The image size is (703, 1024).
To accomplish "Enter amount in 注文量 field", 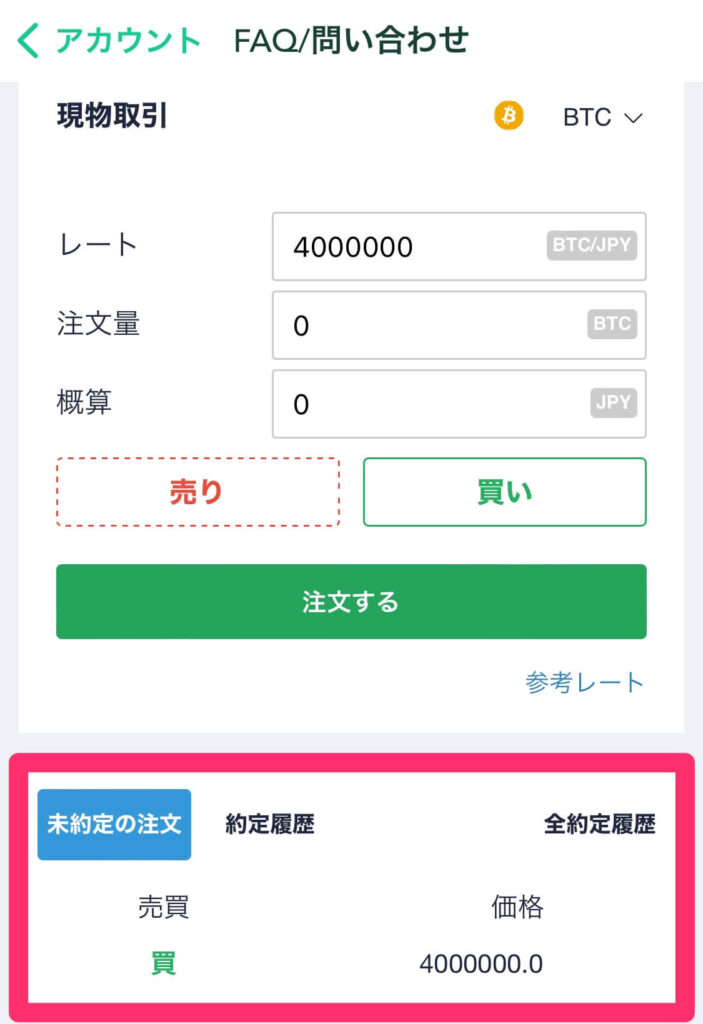I will [x=430, y=325].
